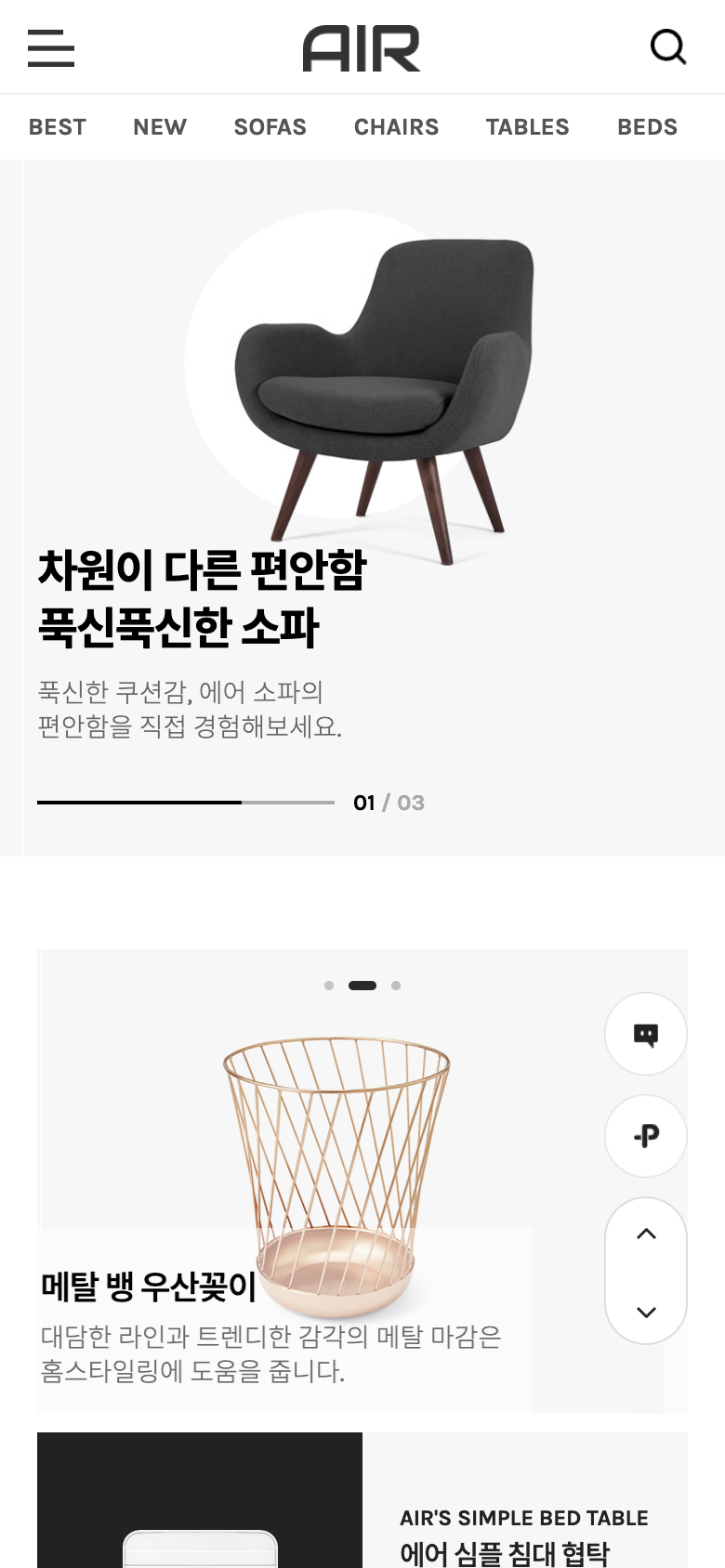Image resolution: width=725 pixels, height=1568 pixels.
Task: Open the SOFAS category
Action: click(x=270, y=127)
